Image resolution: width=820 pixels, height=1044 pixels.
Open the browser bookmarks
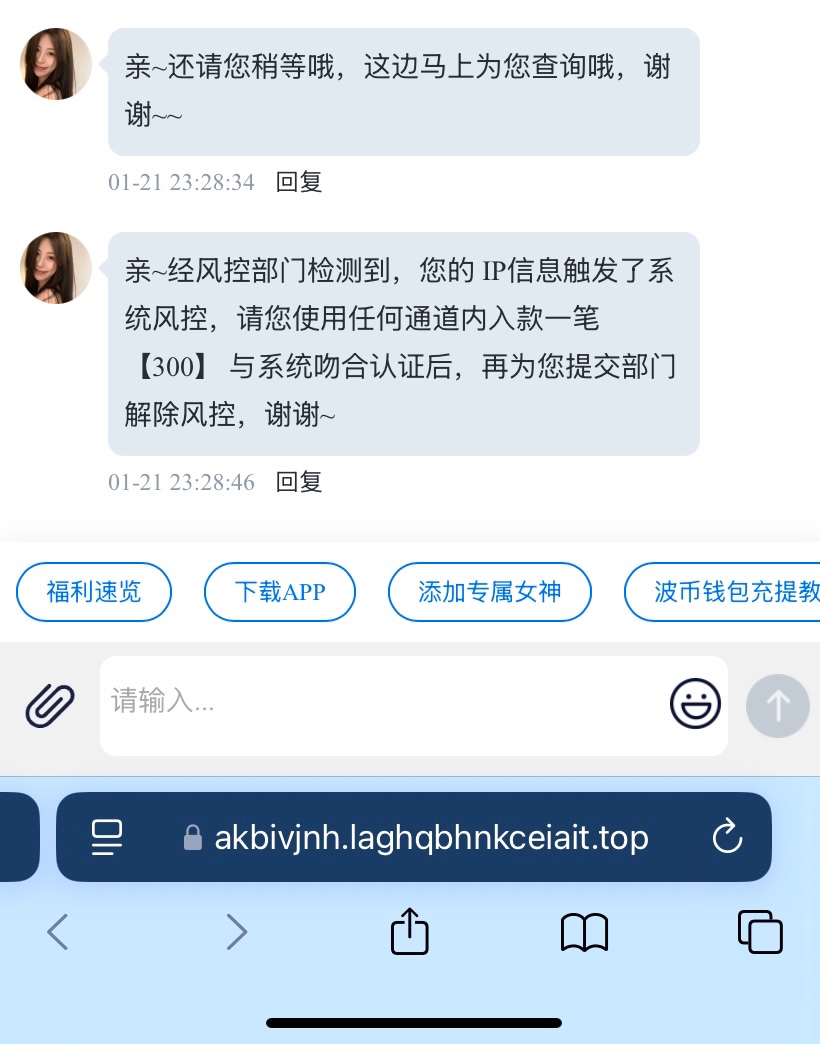tap(585, 933)
